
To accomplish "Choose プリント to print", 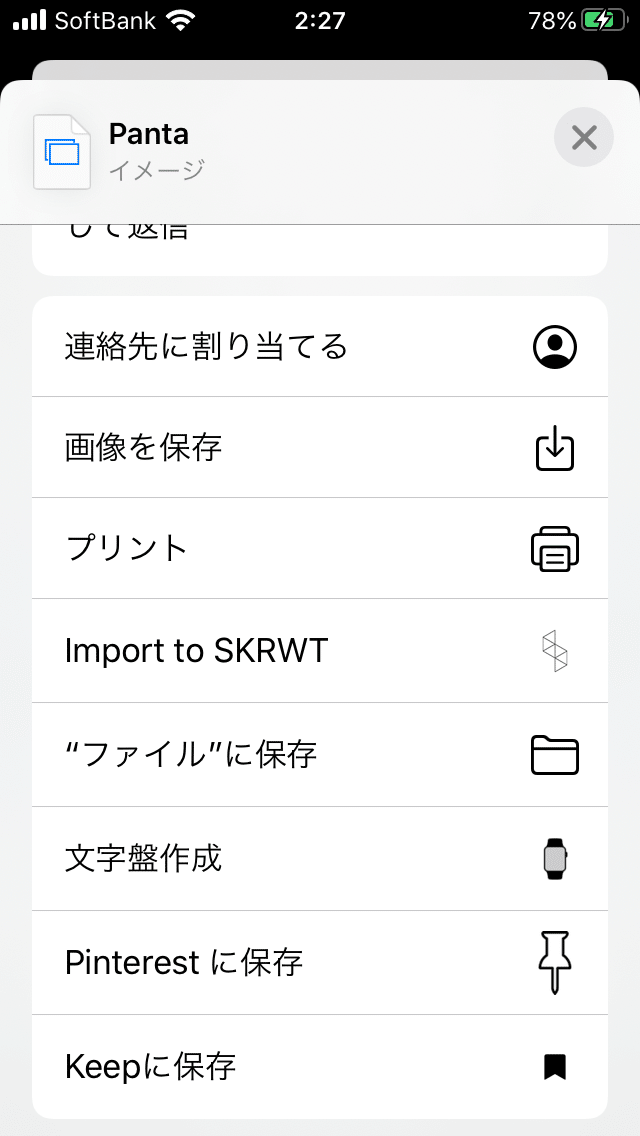I will tap(320, 548).
